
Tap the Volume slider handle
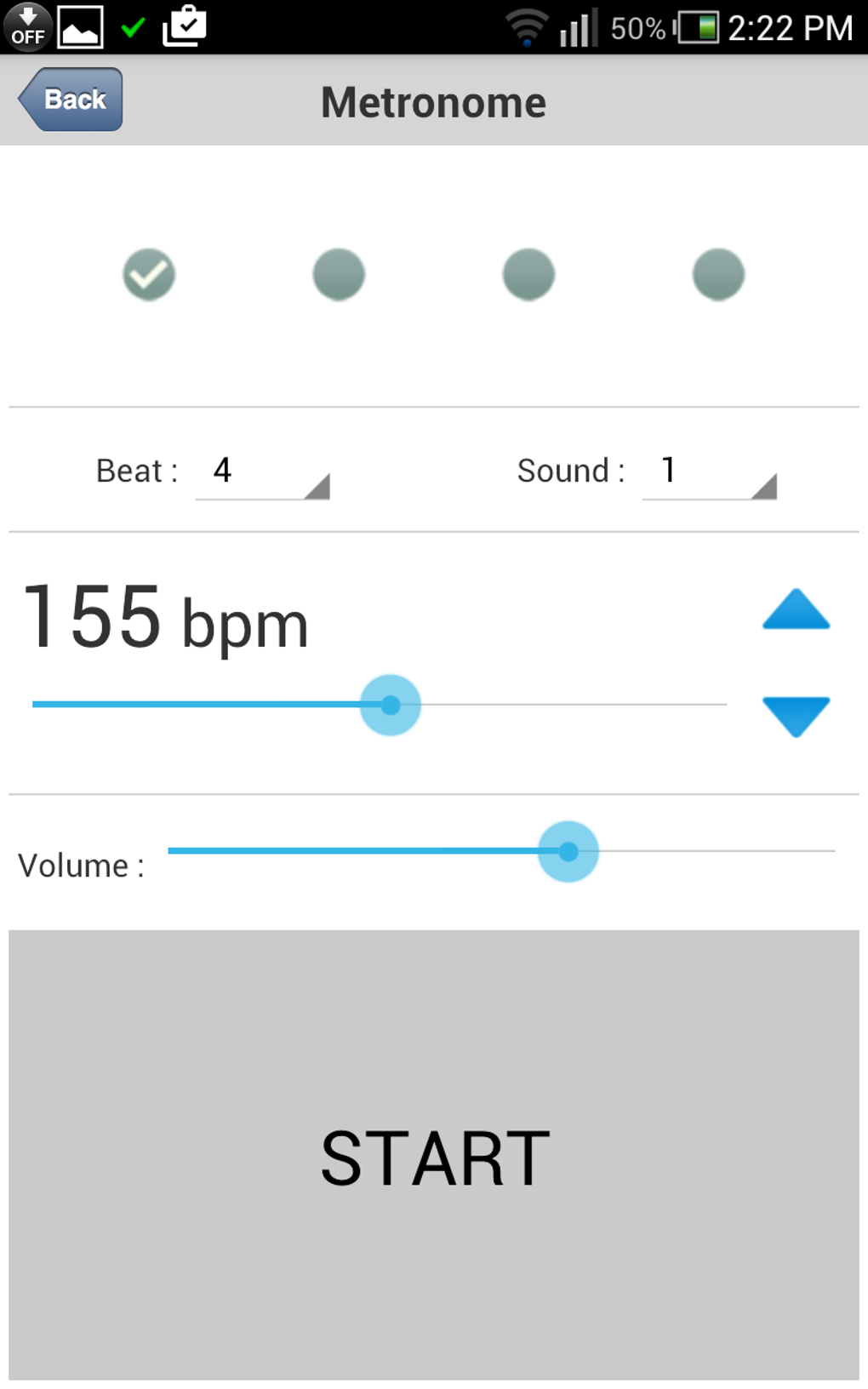click(568, 851)
